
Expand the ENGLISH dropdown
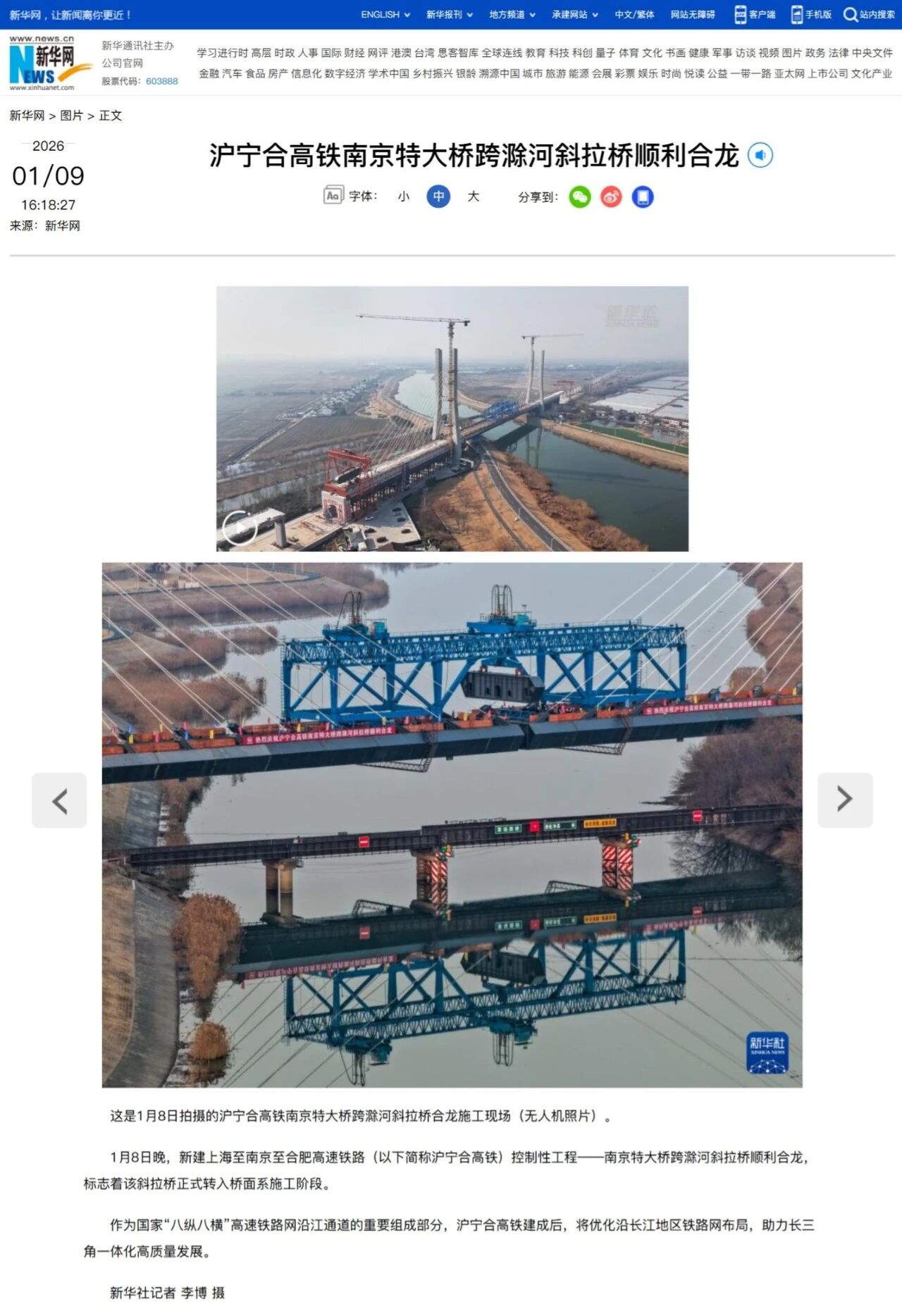click(x=381, y=14)
